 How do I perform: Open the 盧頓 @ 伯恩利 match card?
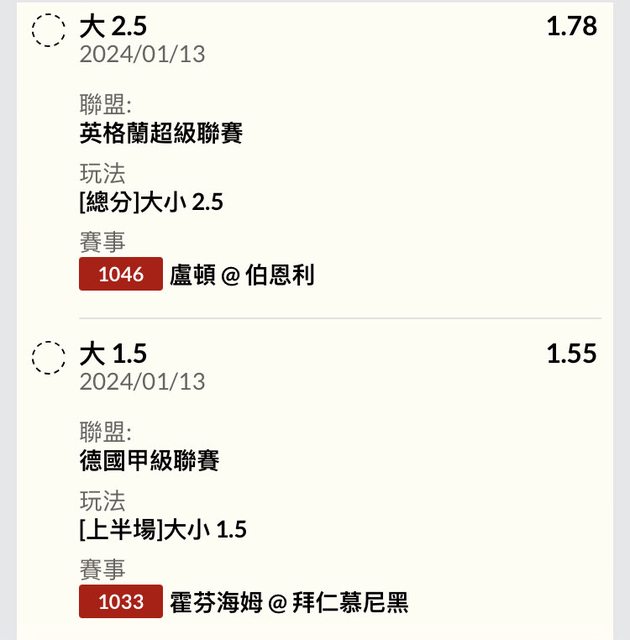point(241,274)
